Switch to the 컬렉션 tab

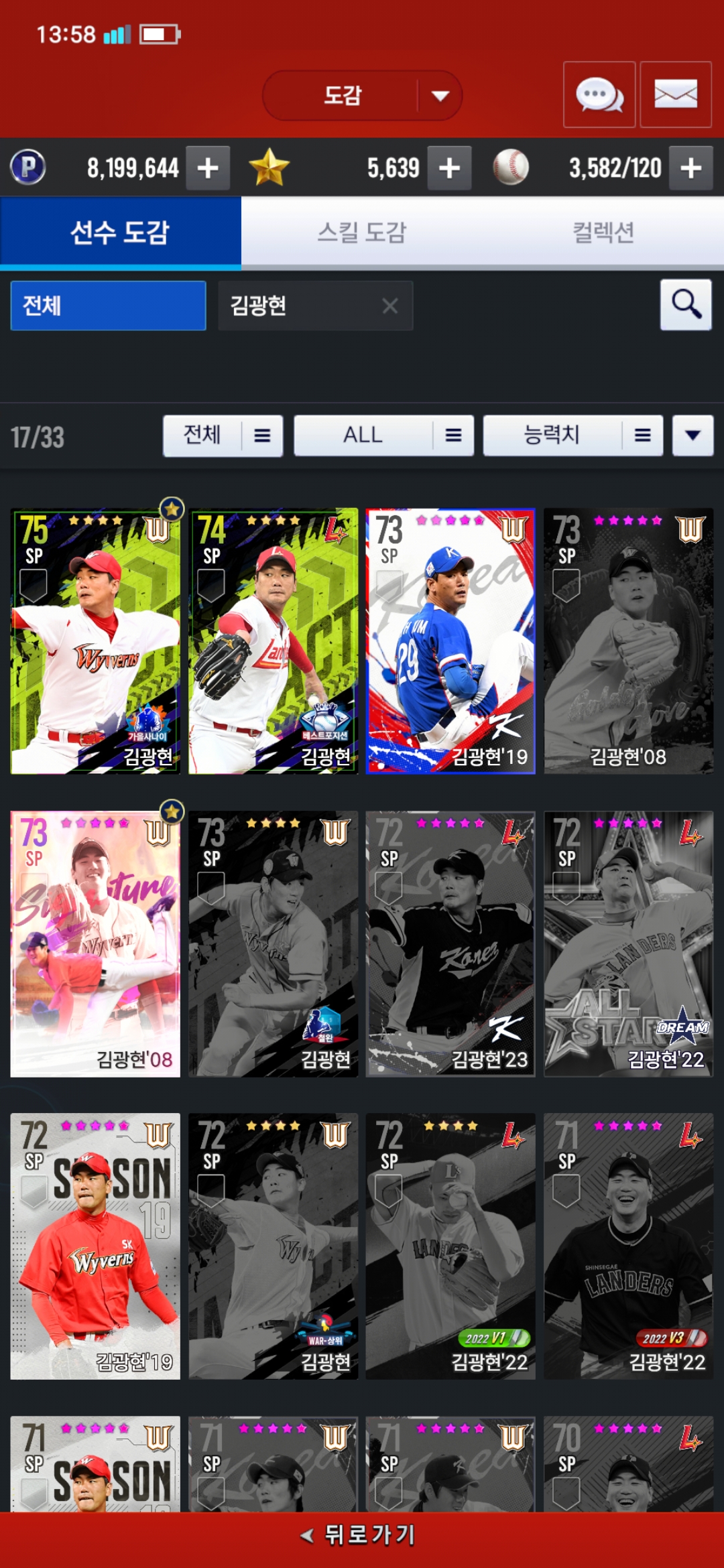[x=603, y=233]
